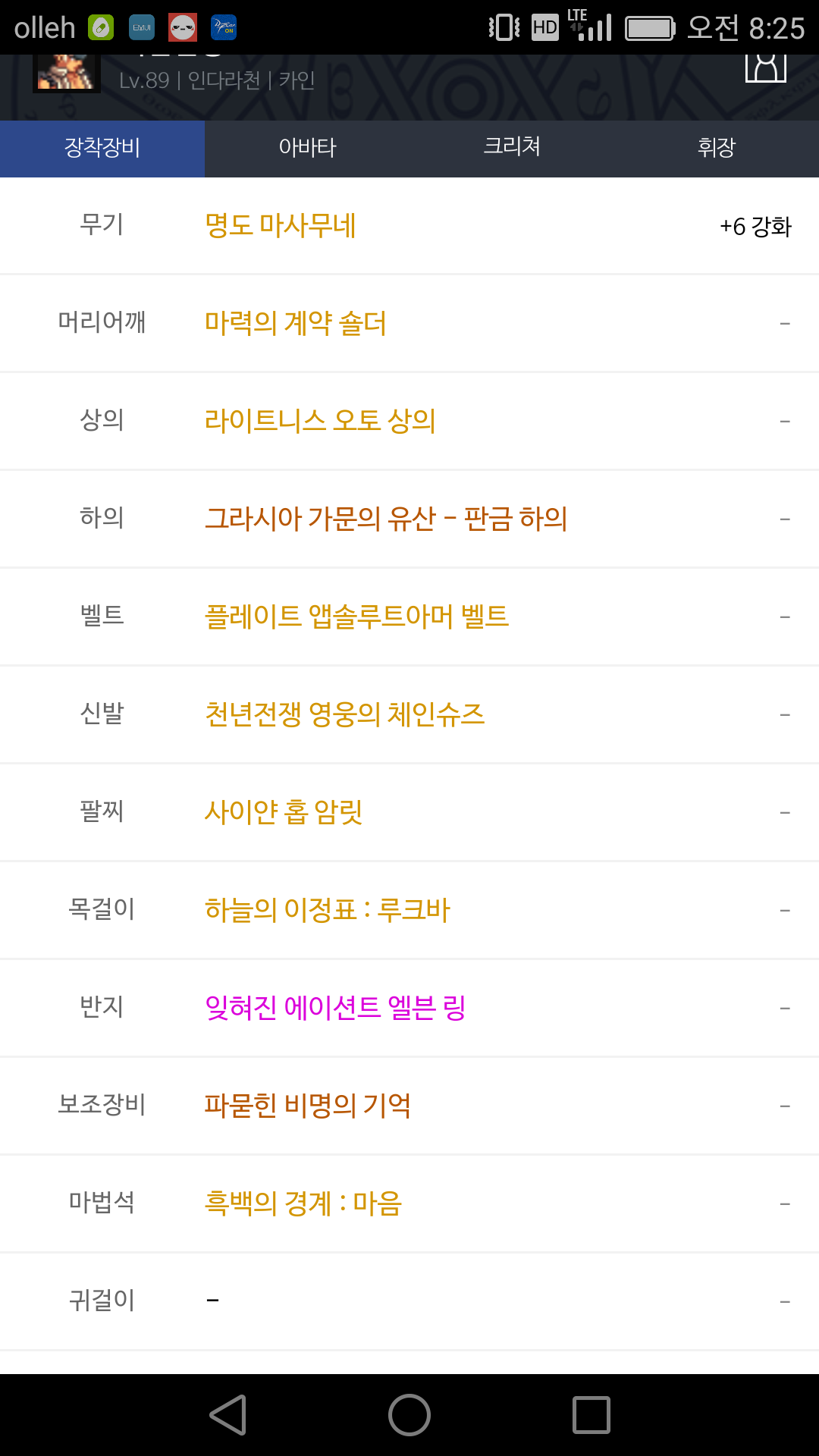Image resolution: width=819 pixels, height=1456 pixels.
Task: Open the 크리쳐 tab
Action: click(x=512, y=148)
